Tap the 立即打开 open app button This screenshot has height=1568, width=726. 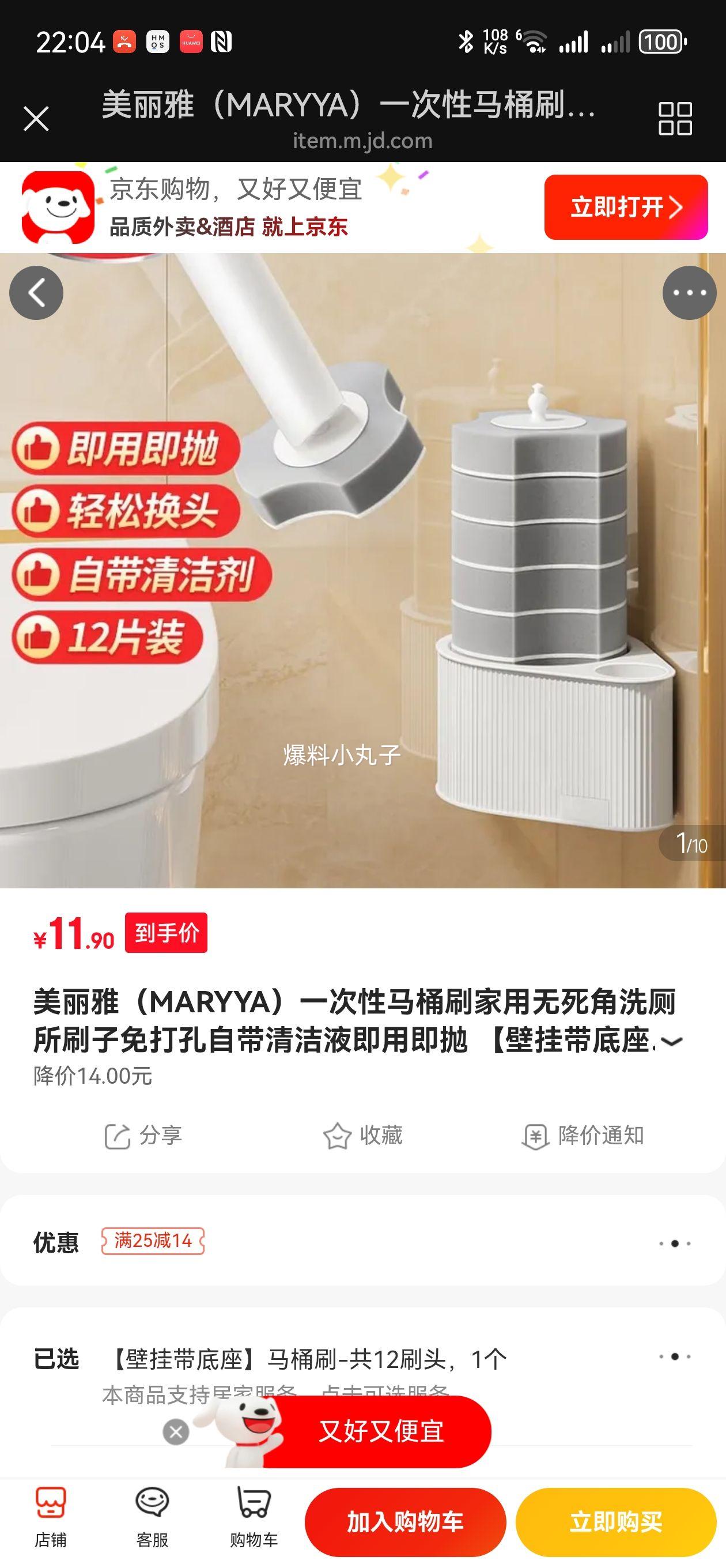pyautogui.click(x=625, y=207)
